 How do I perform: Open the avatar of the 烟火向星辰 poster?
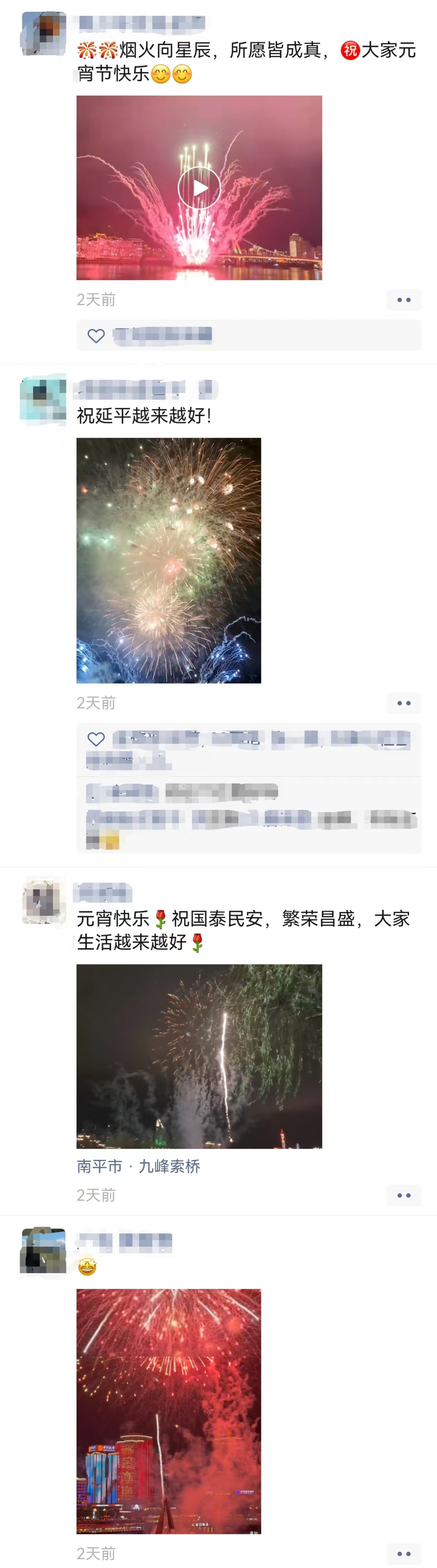[x=43, y=34]
